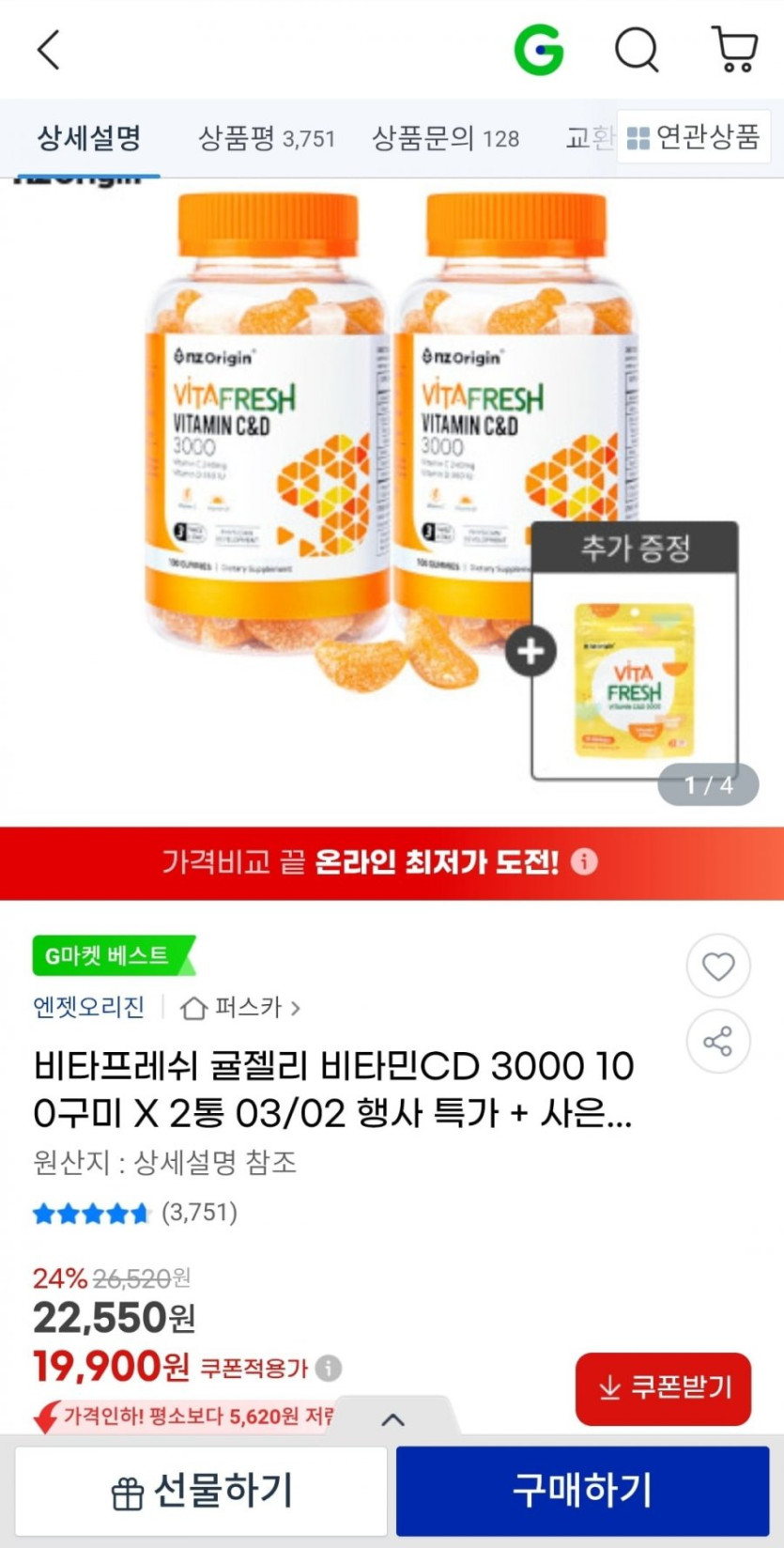Share this product

click(718, 1042)
